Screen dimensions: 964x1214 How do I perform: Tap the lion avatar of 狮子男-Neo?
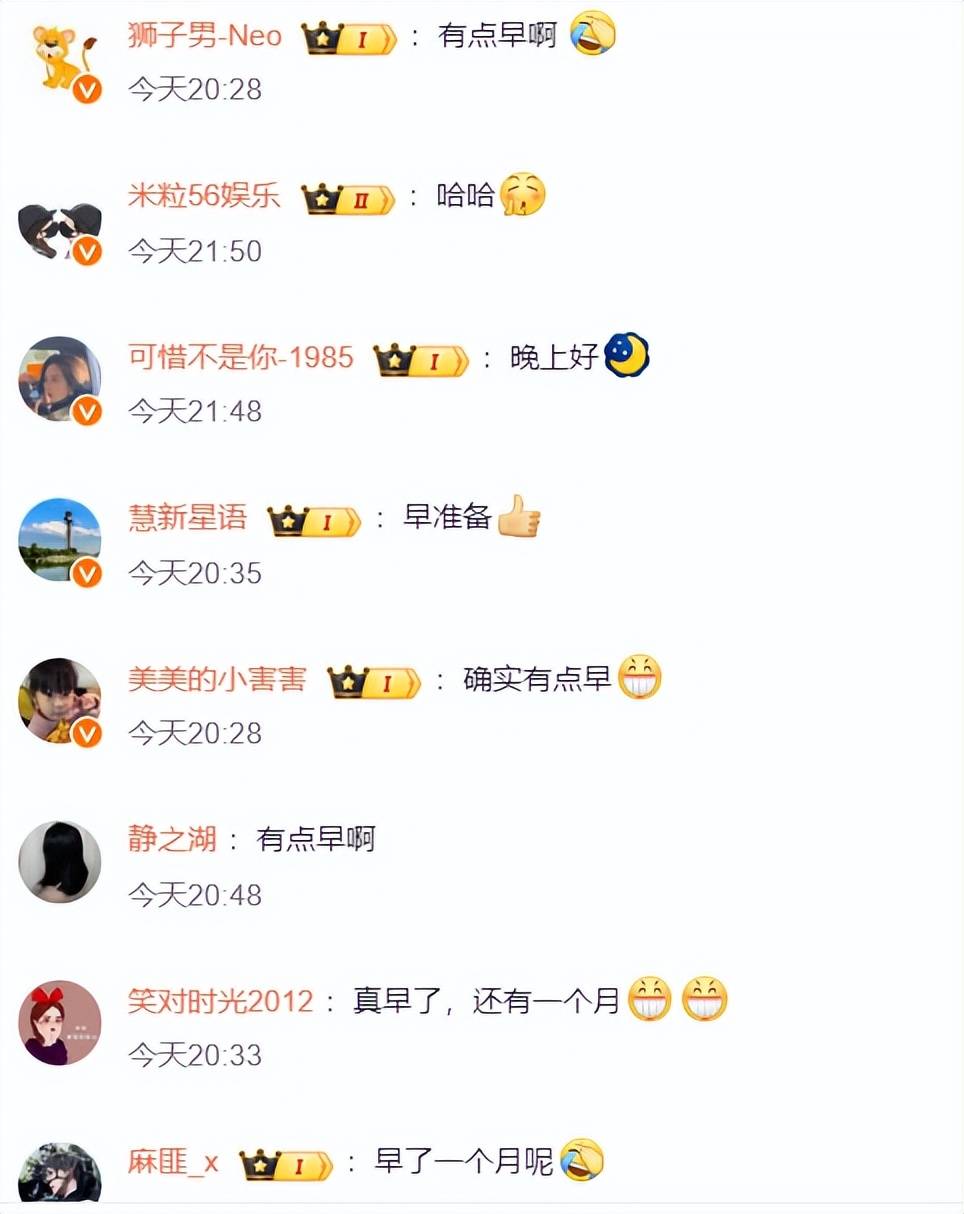60,58
